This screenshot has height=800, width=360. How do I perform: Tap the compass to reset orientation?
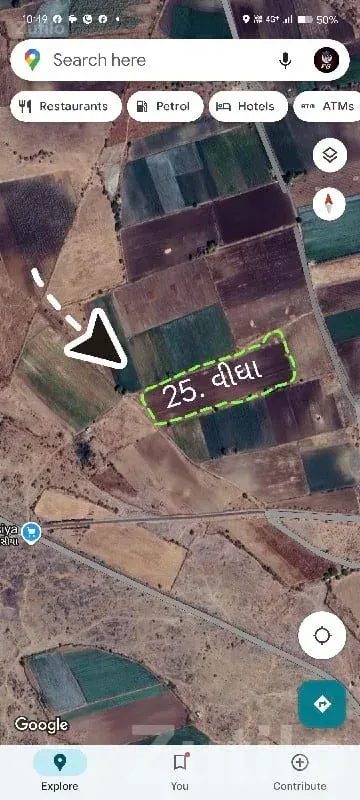tap(329, 204)
